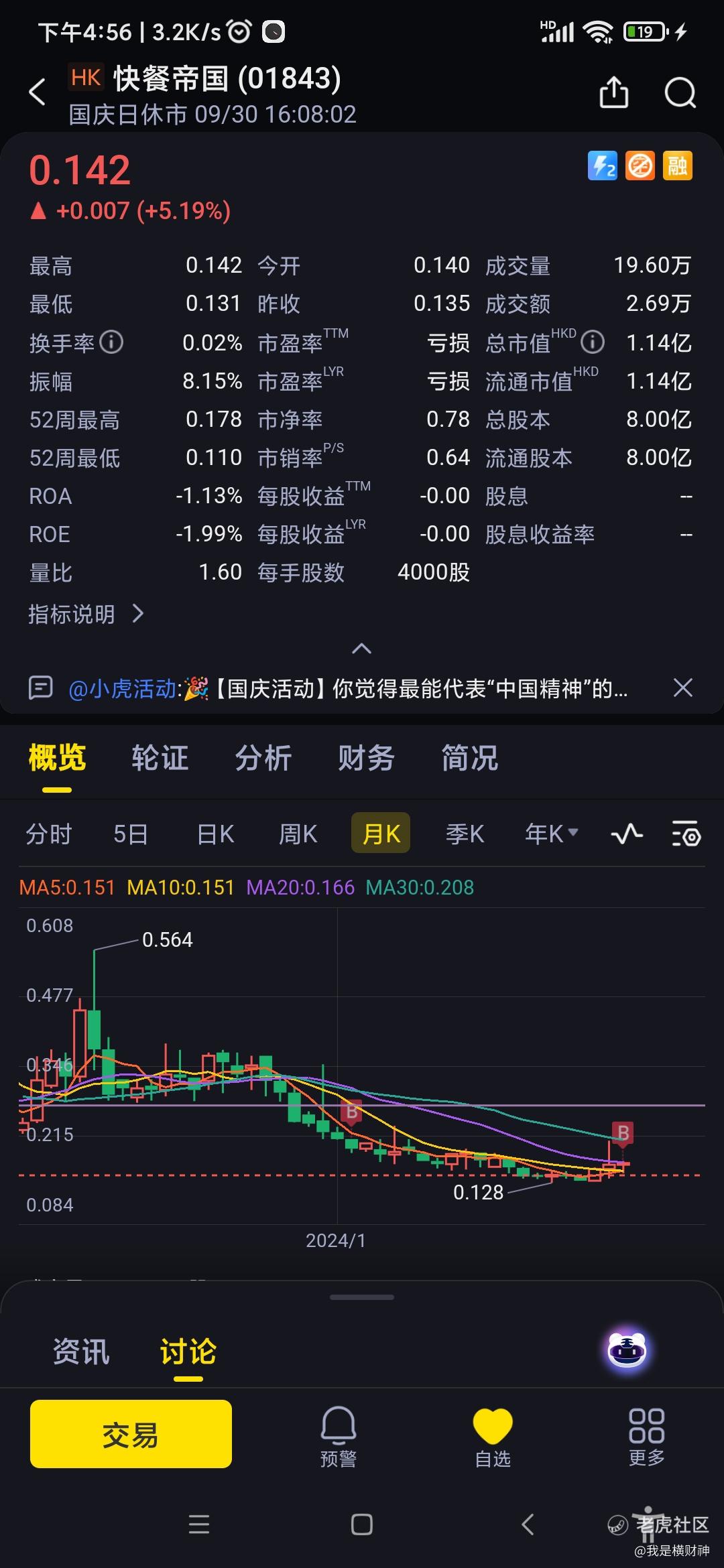724x1568 pixels.
Task: Open the 更多 menu
Action: (x=646, y=1436)
